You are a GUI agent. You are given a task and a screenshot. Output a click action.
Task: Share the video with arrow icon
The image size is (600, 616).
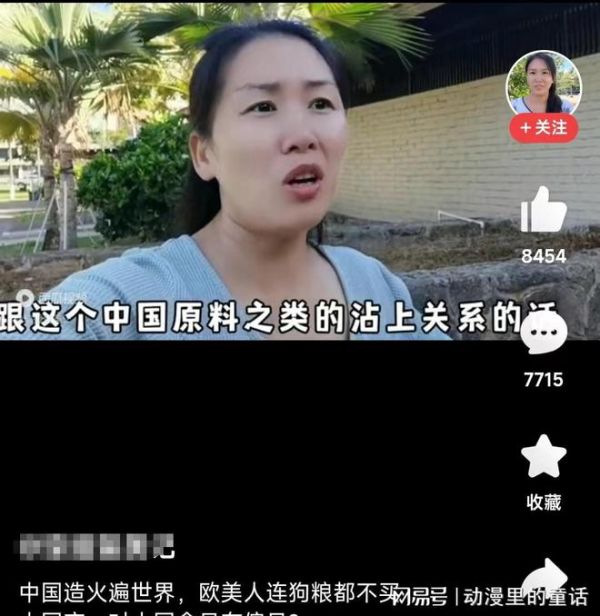[545, 578]
